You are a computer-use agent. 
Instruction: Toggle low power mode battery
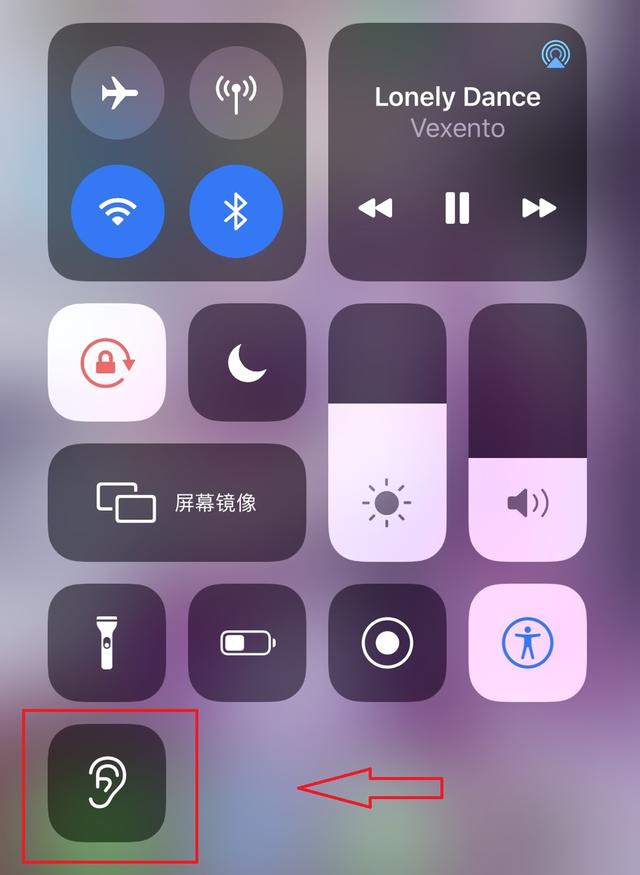pos(247,642)
